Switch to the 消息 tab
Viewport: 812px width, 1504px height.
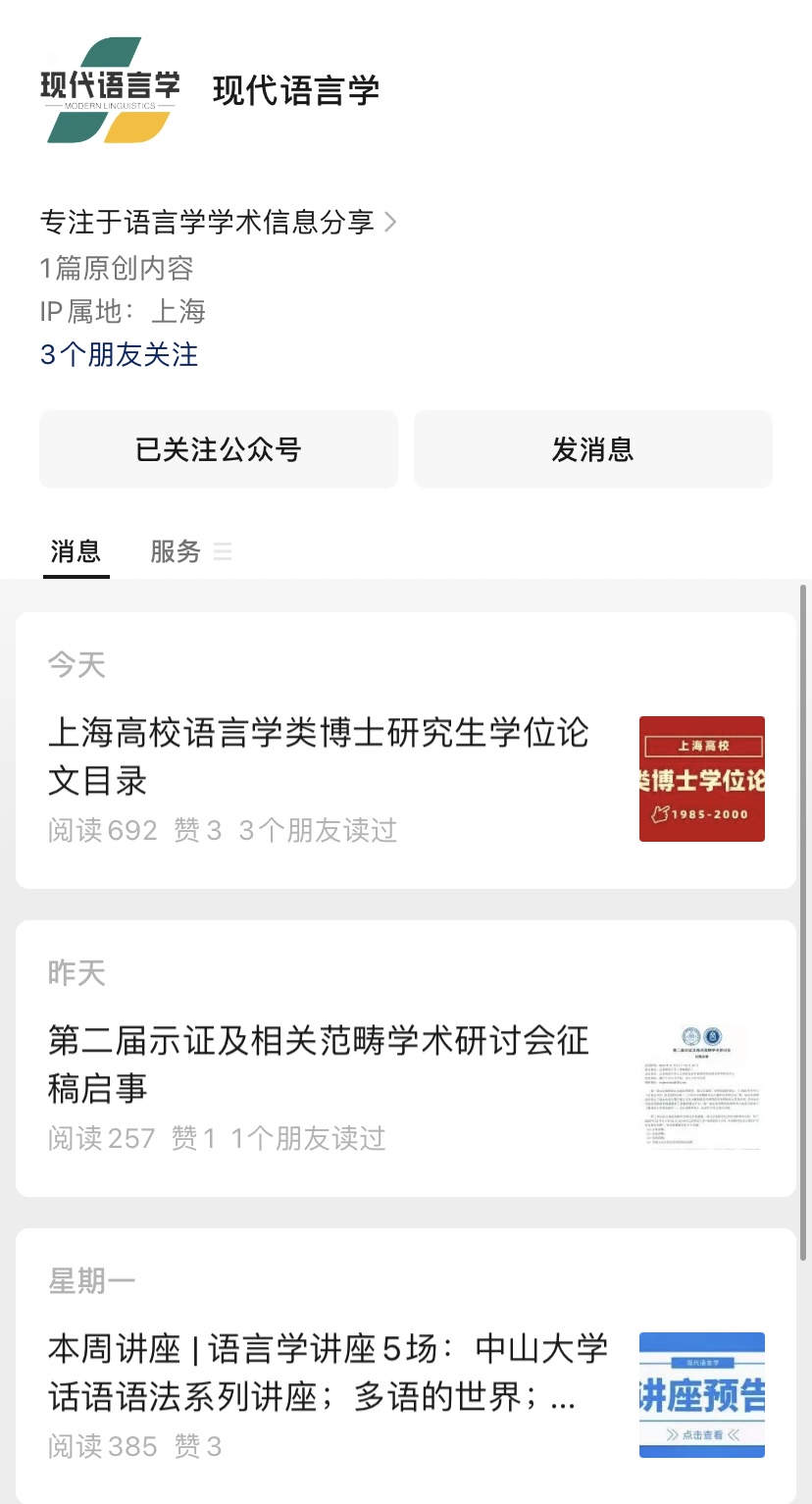coord(76,551)
